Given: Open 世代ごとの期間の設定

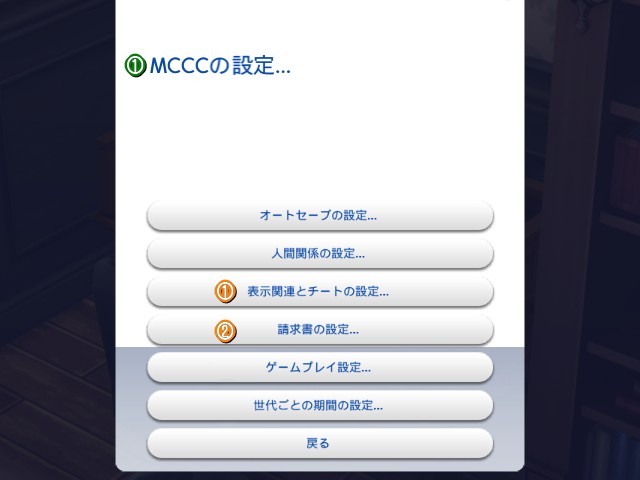Looking at the screenshot, I should click(x=319, y=405).
